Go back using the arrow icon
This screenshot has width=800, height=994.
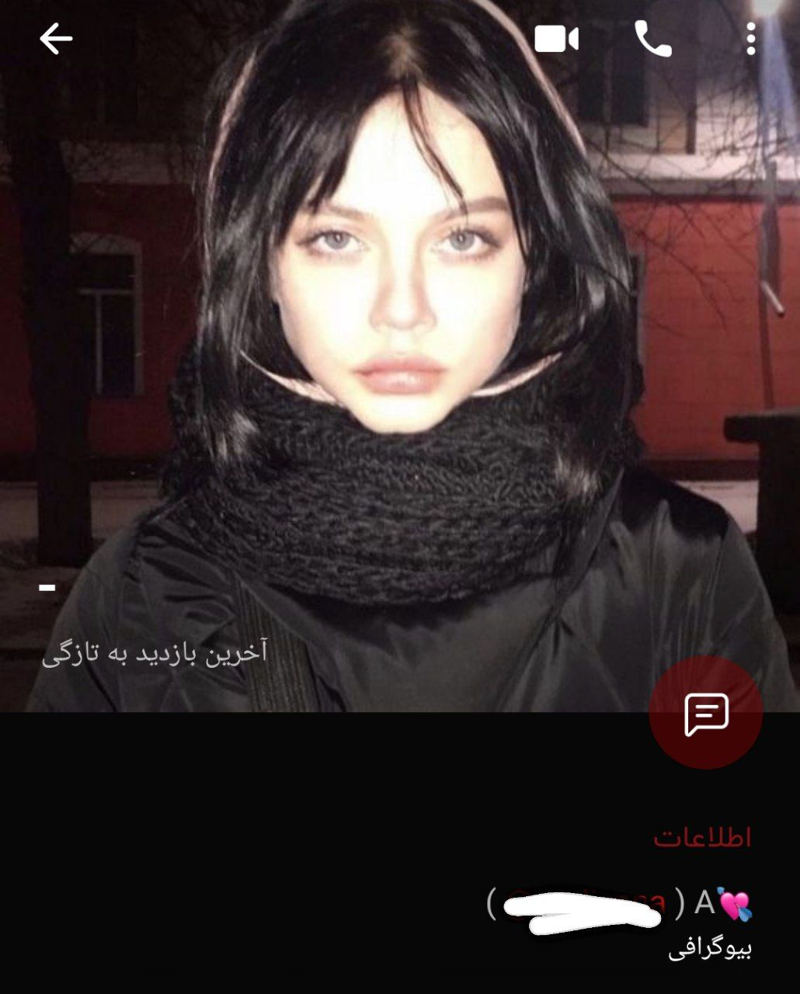pyautogui.click(x=56, y=39)
